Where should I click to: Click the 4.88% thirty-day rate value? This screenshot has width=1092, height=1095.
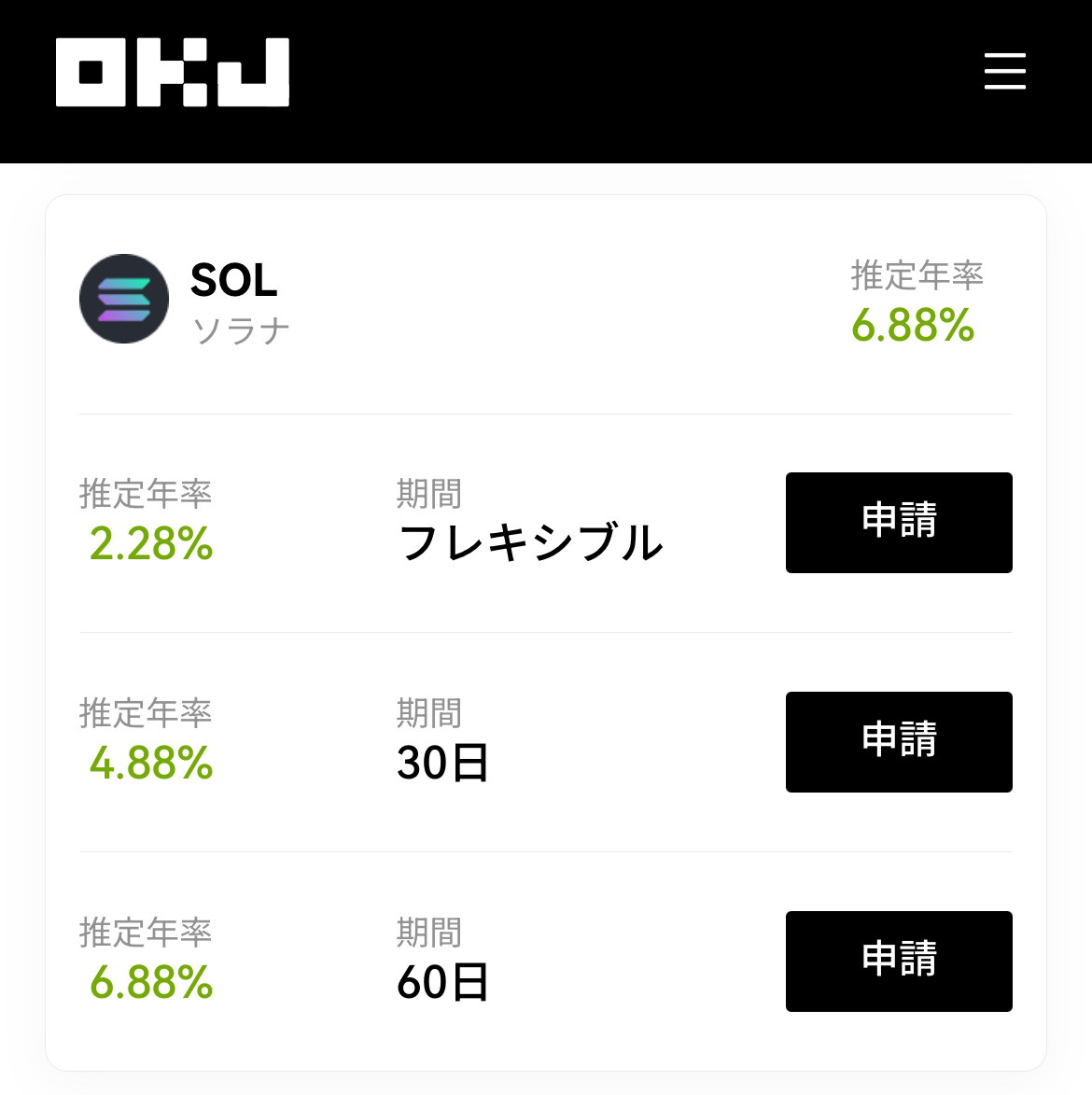point(150,764)
